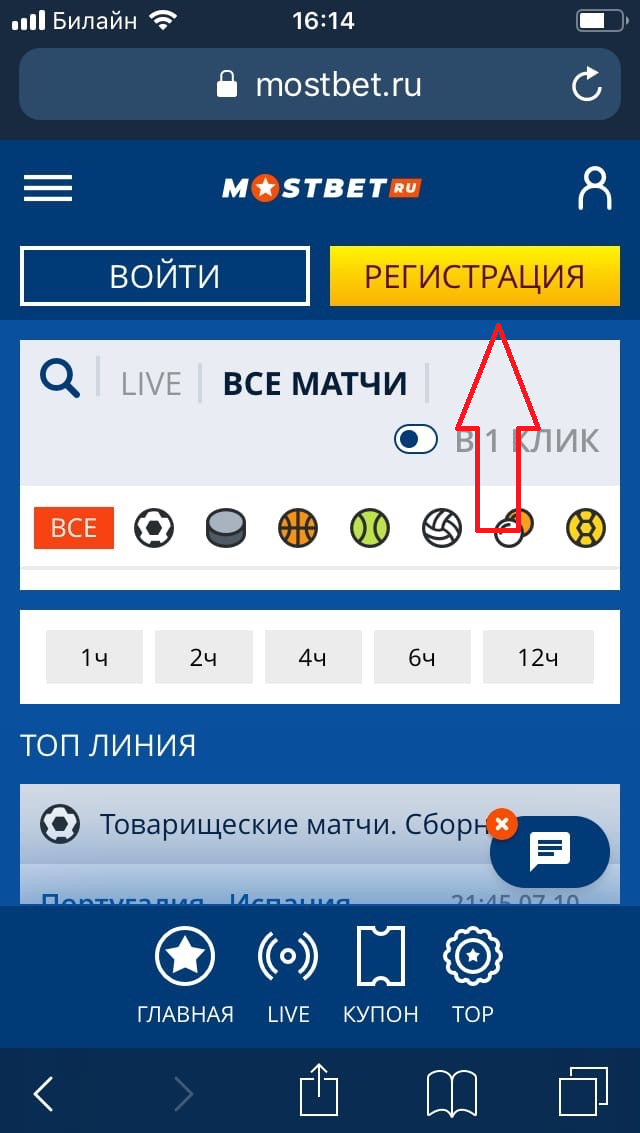Reload the page in the address bar
Screen dimensions: 640x1133
587,85
